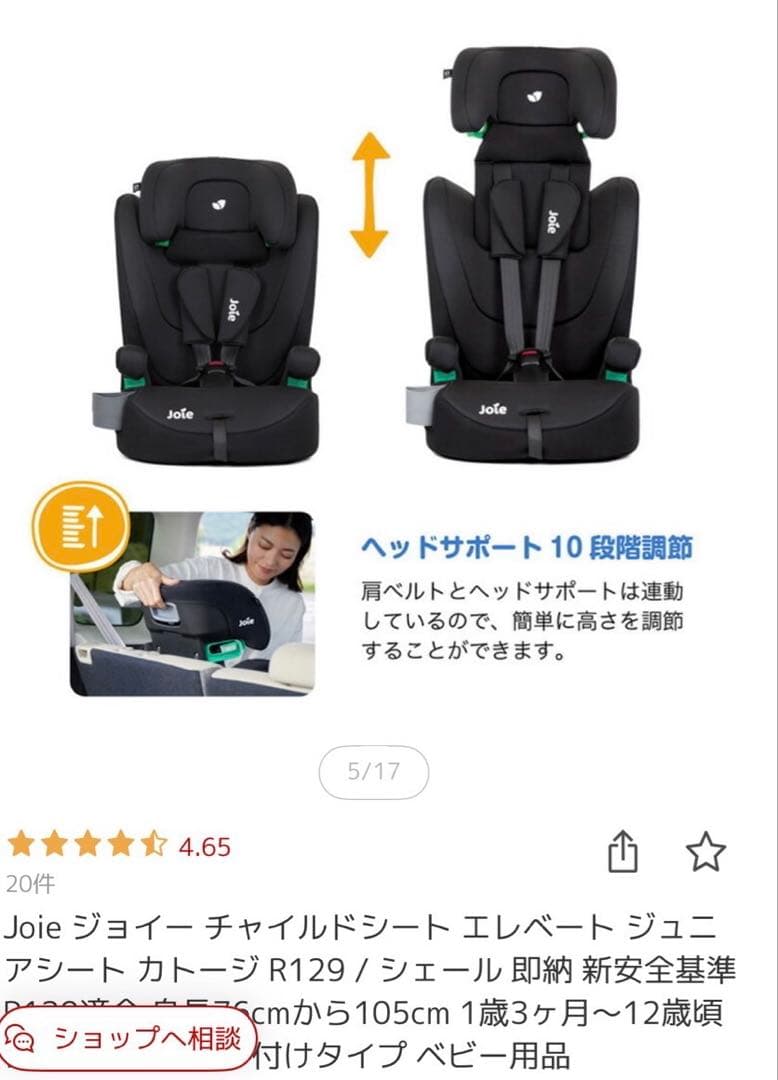
Task: Tap the chat bubble icon next to ショップへ相談
Action: 22,1039
